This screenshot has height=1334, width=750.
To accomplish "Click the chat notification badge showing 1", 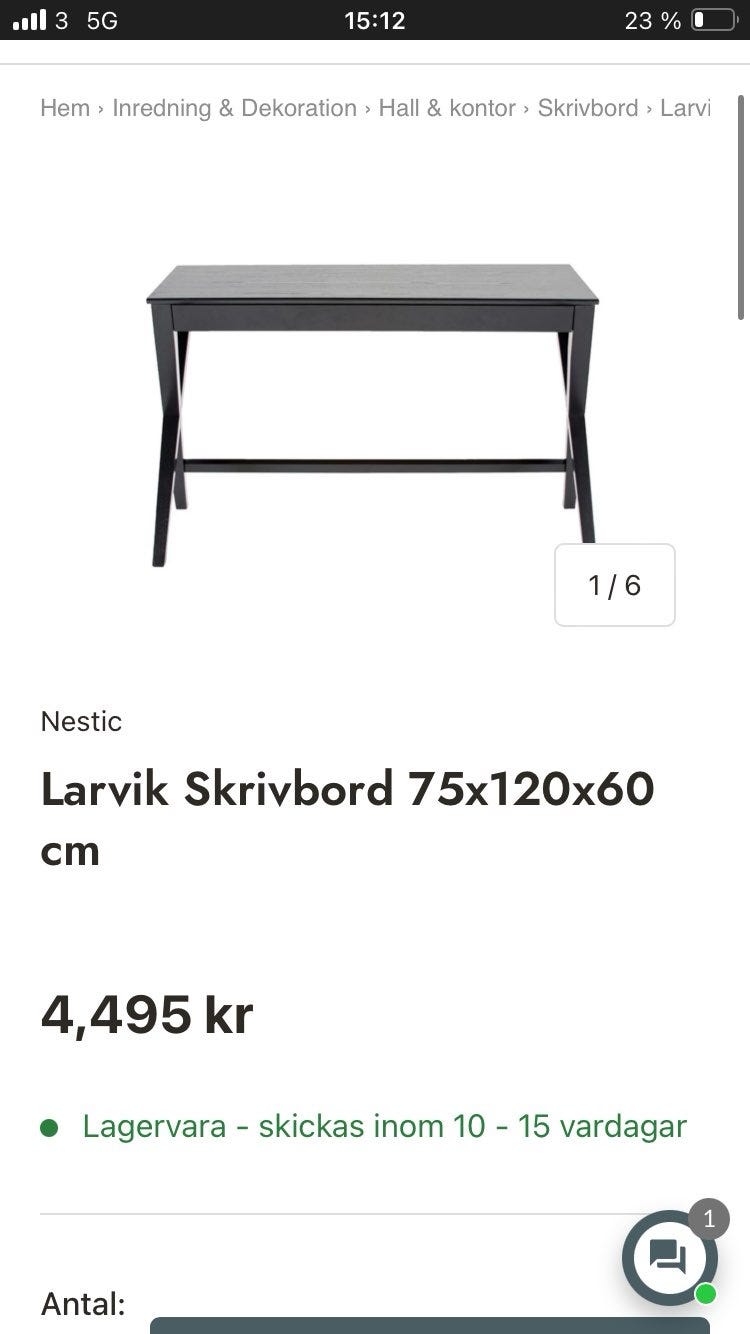I will (x=709, y=1219).
